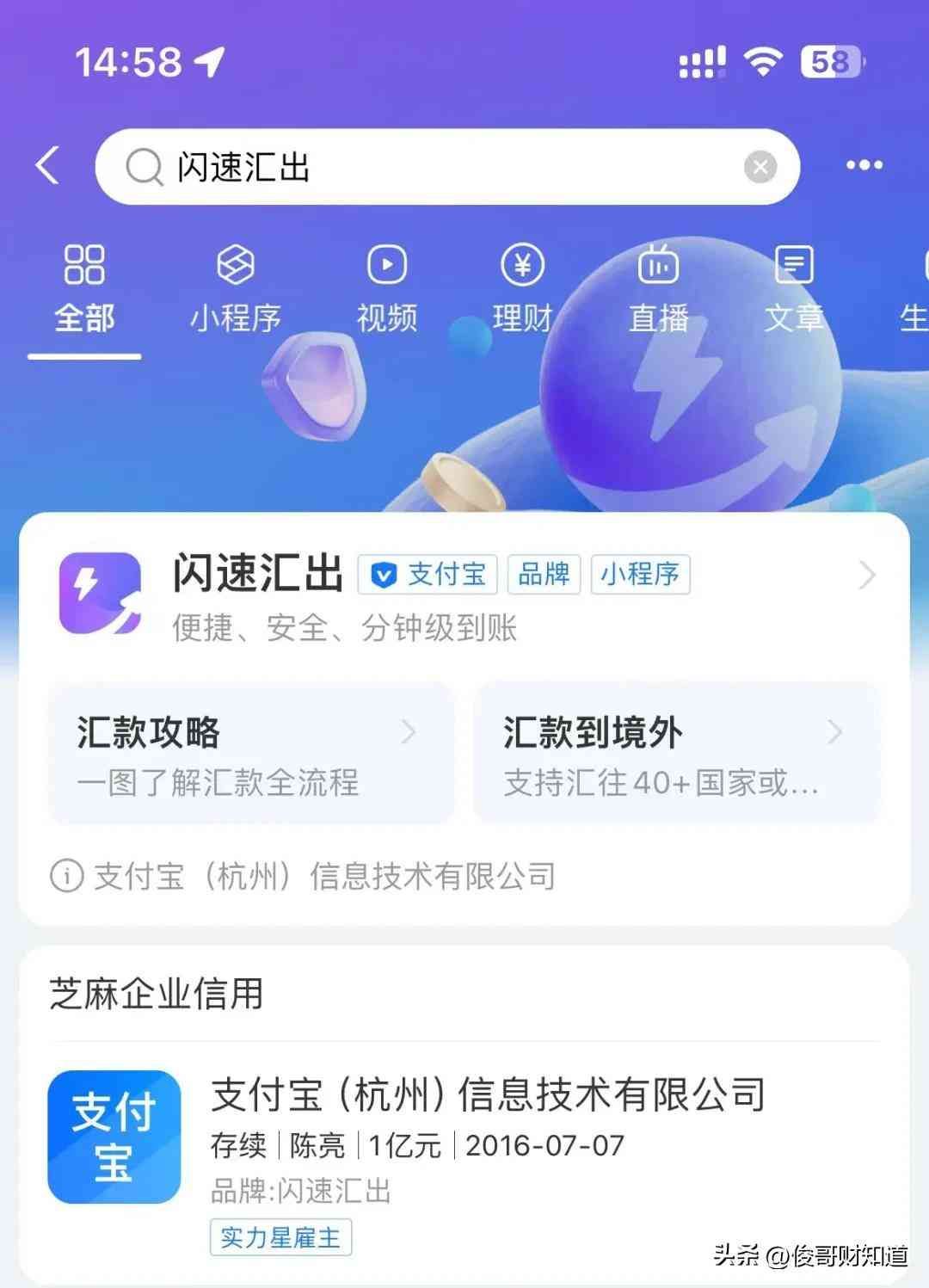Go back with the arrow icon

tap(49, 165)
